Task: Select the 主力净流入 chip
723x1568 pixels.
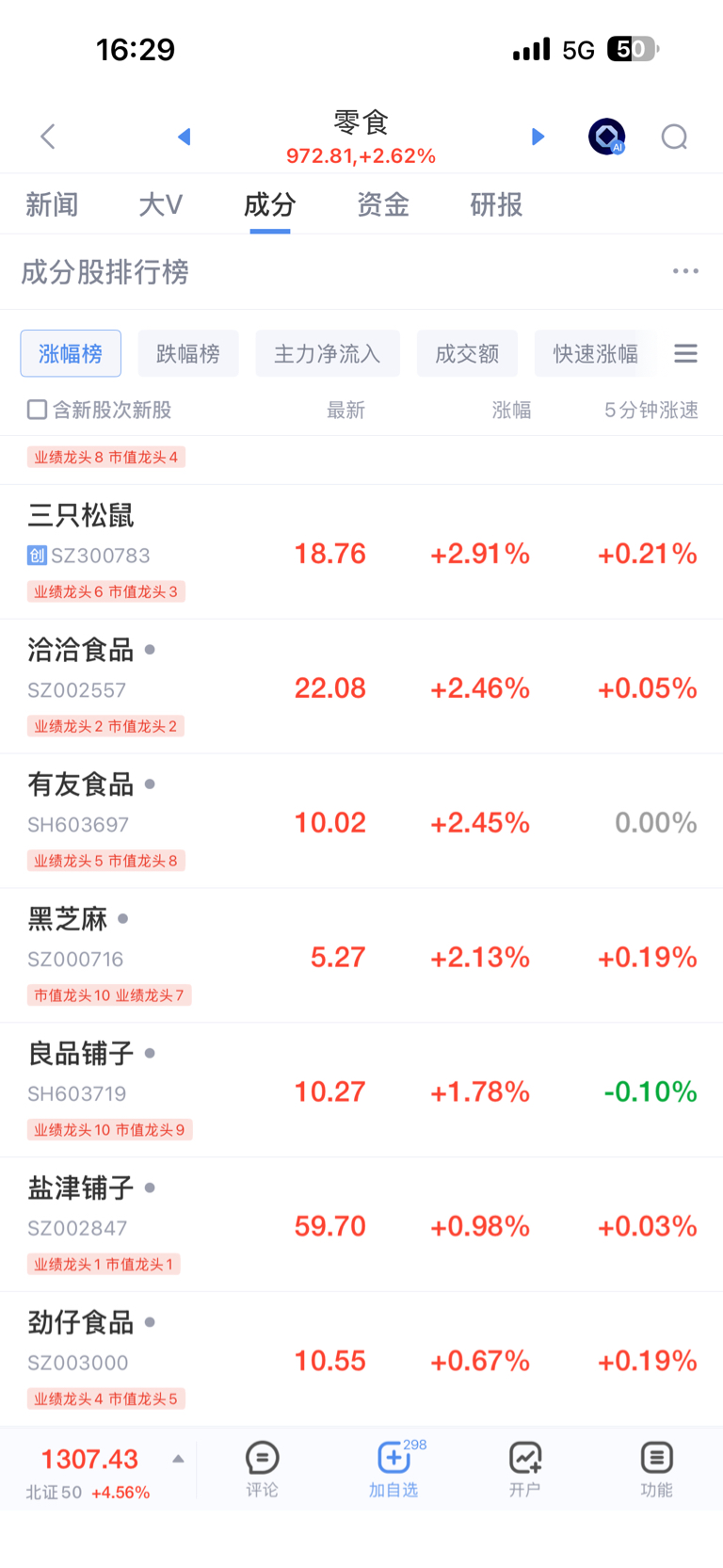Action: coord(328,353)
